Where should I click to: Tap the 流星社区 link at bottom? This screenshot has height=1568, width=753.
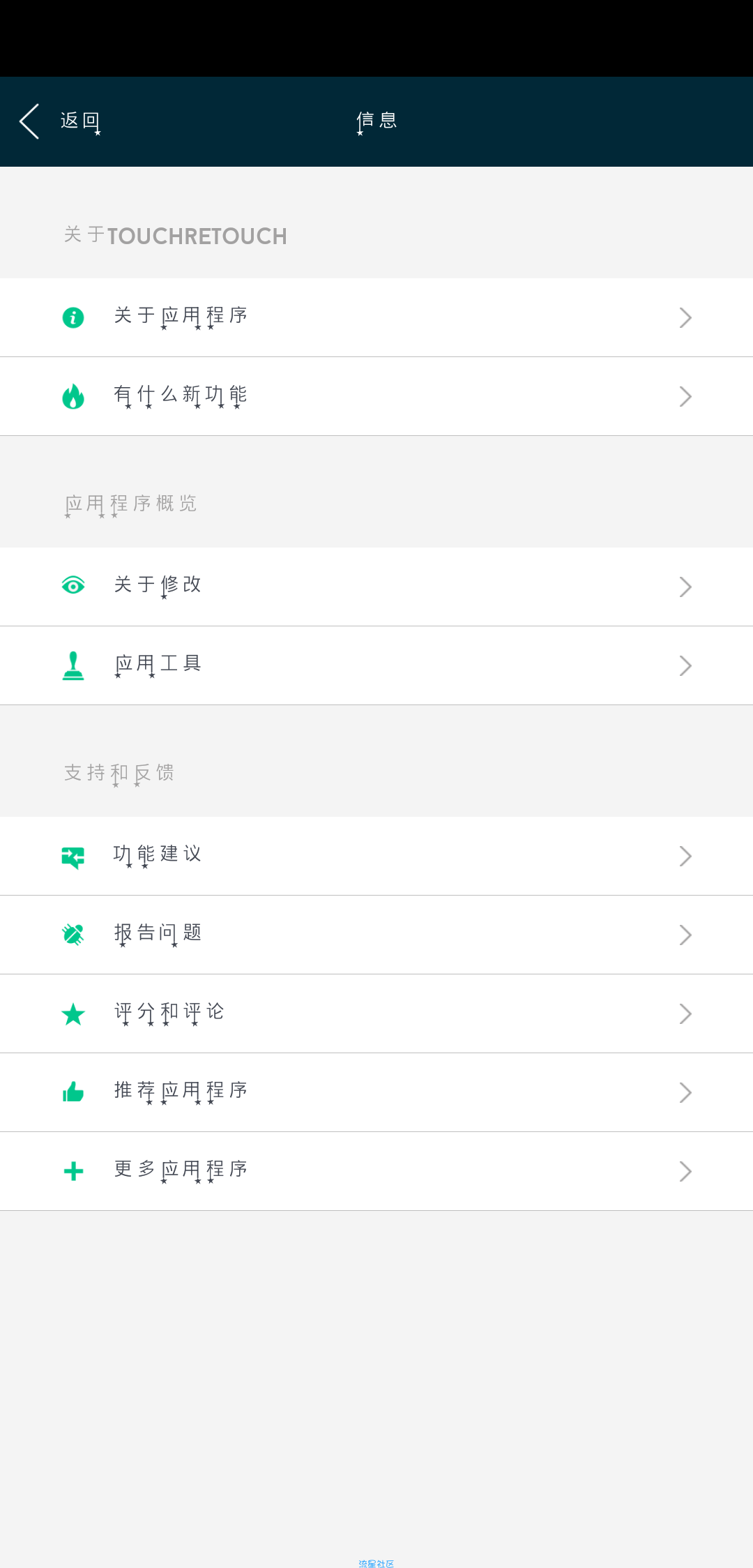coord(376,1563)
